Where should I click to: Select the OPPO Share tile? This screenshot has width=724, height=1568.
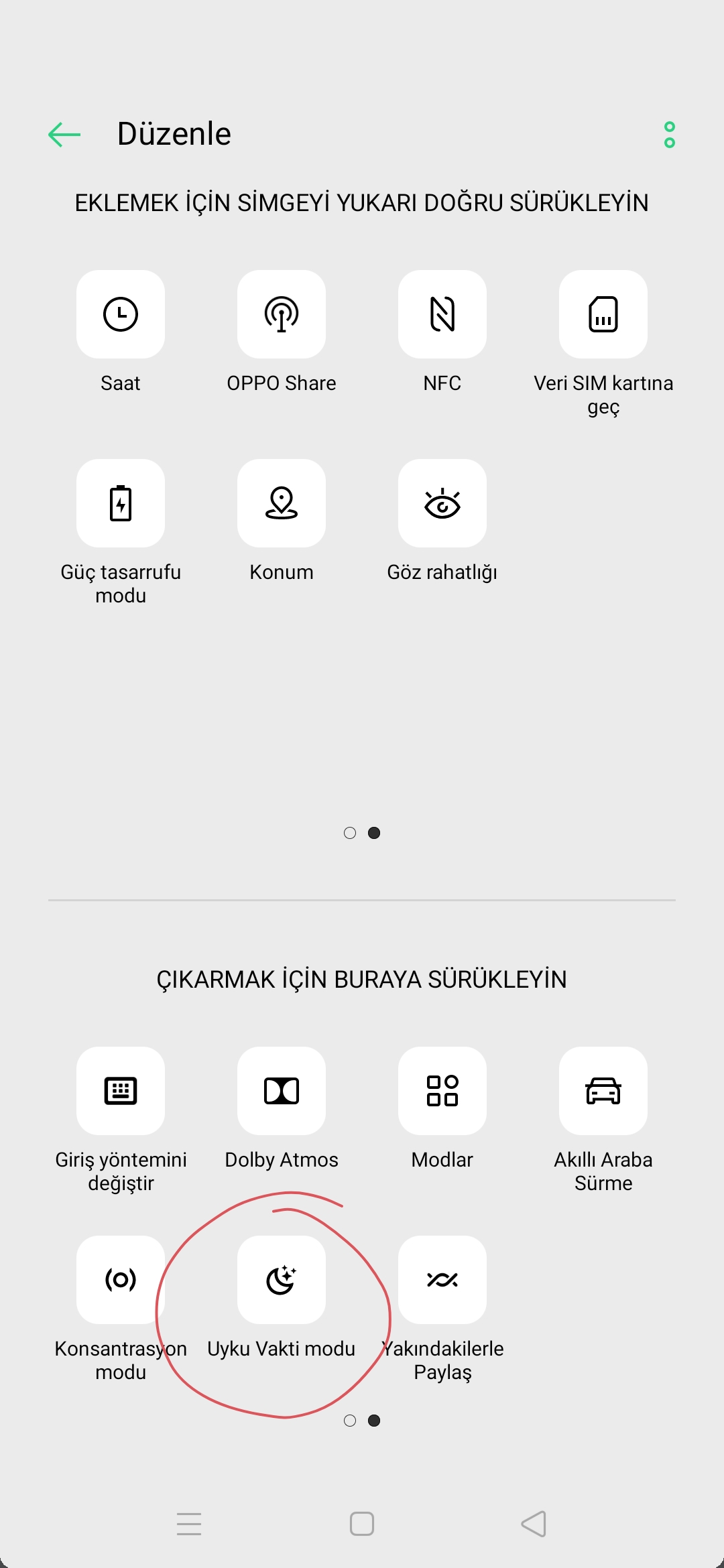[282, 314]
